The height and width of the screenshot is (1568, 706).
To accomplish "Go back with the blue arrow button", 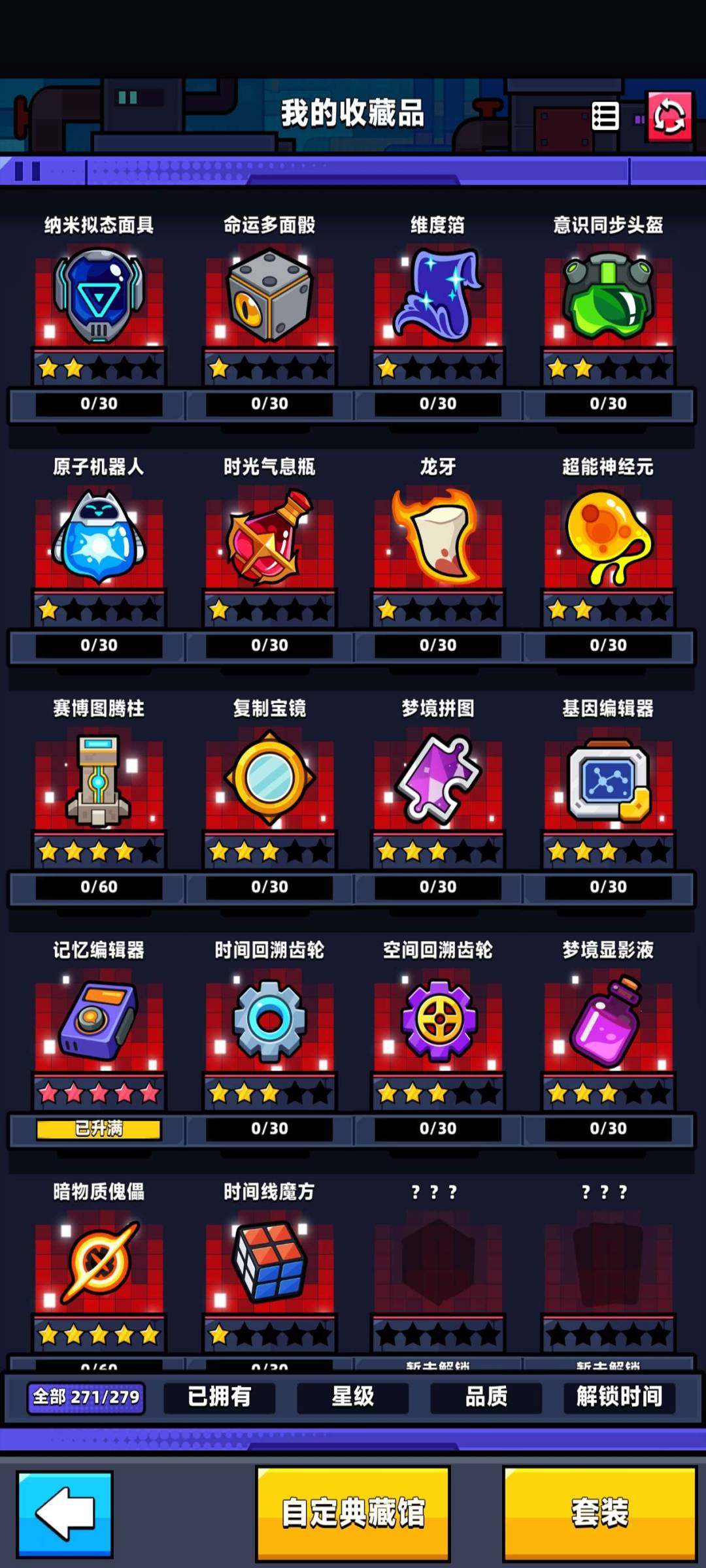I will point(65,1513).
